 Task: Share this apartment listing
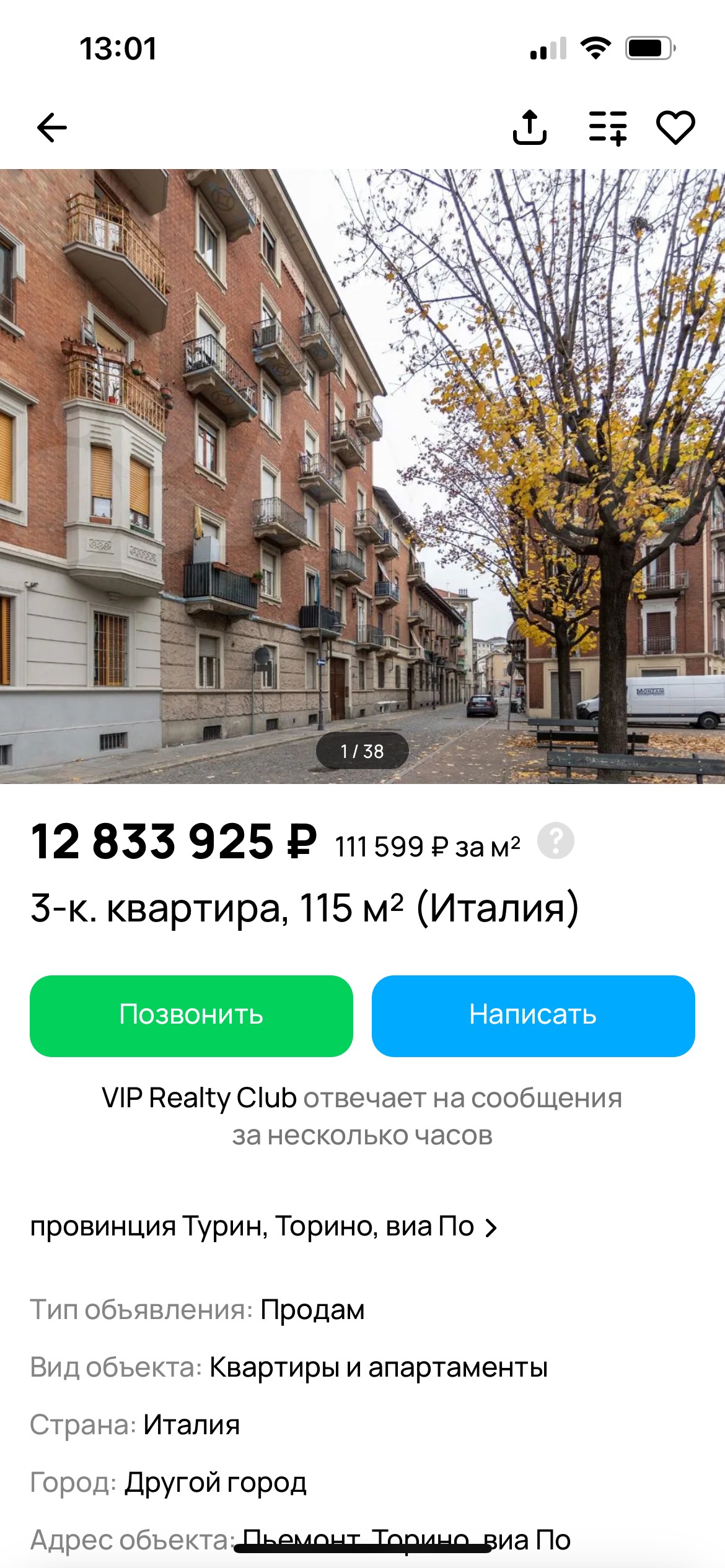(530, 127)
